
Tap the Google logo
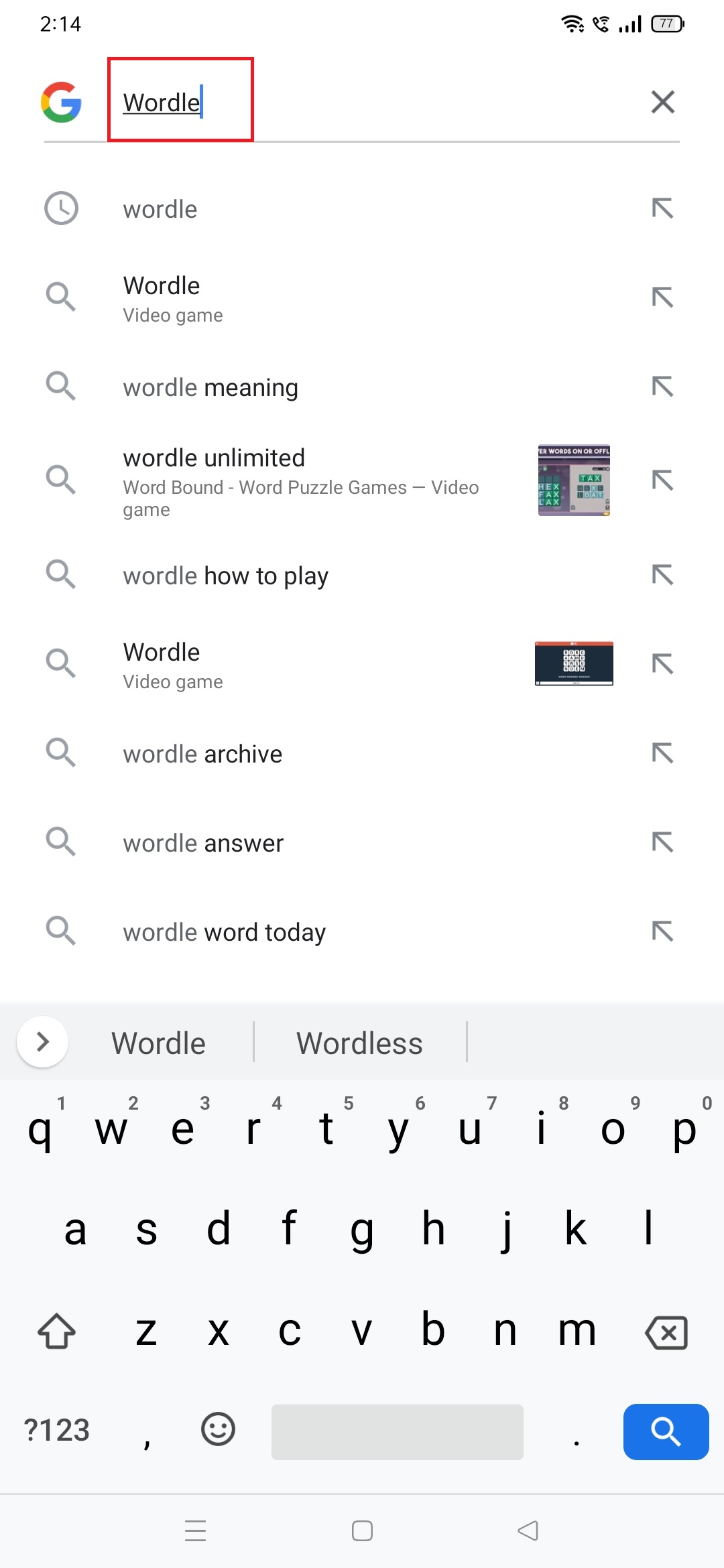click(62, 102)
